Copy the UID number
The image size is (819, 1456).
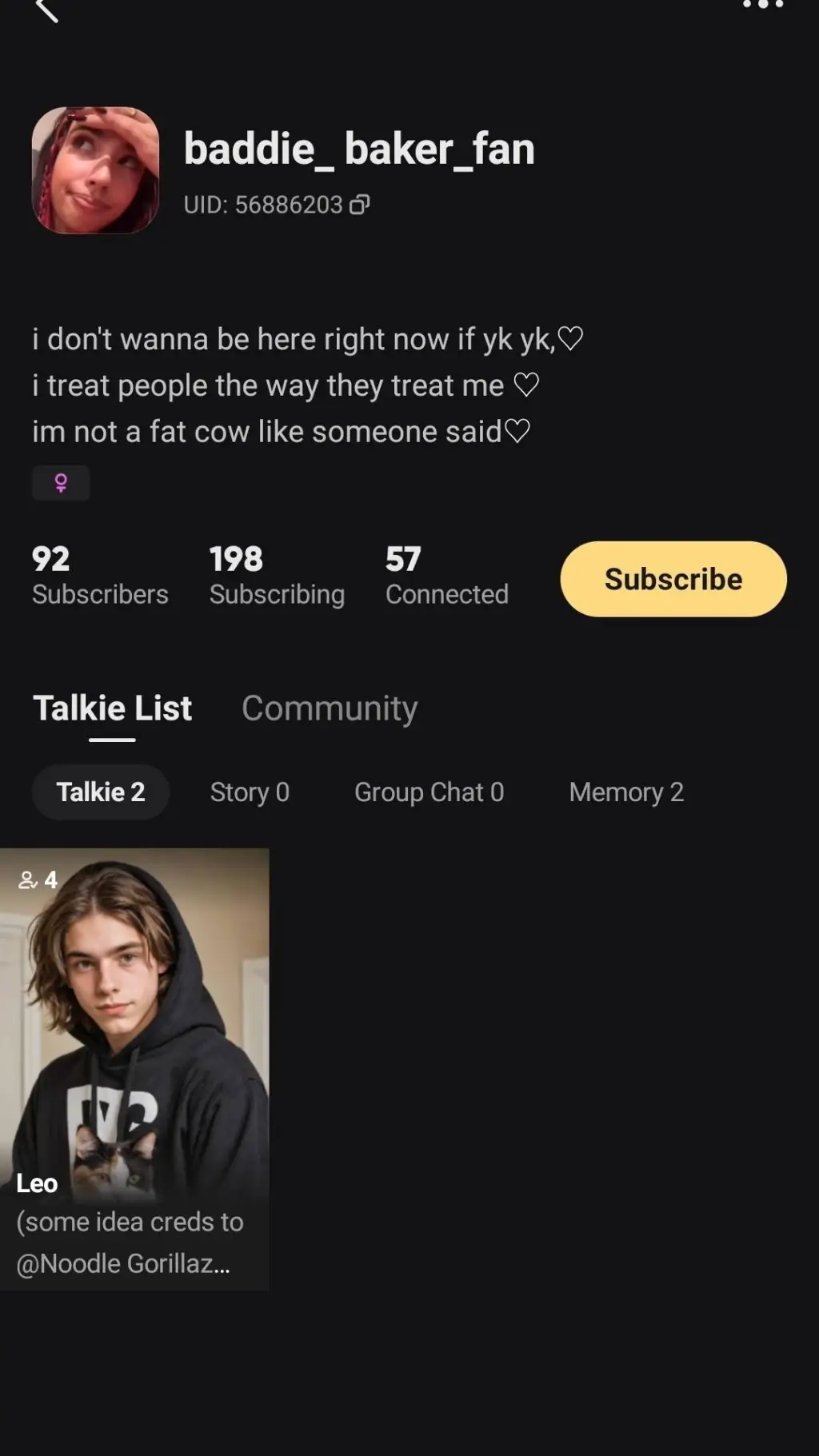click(x=359, y=205)
